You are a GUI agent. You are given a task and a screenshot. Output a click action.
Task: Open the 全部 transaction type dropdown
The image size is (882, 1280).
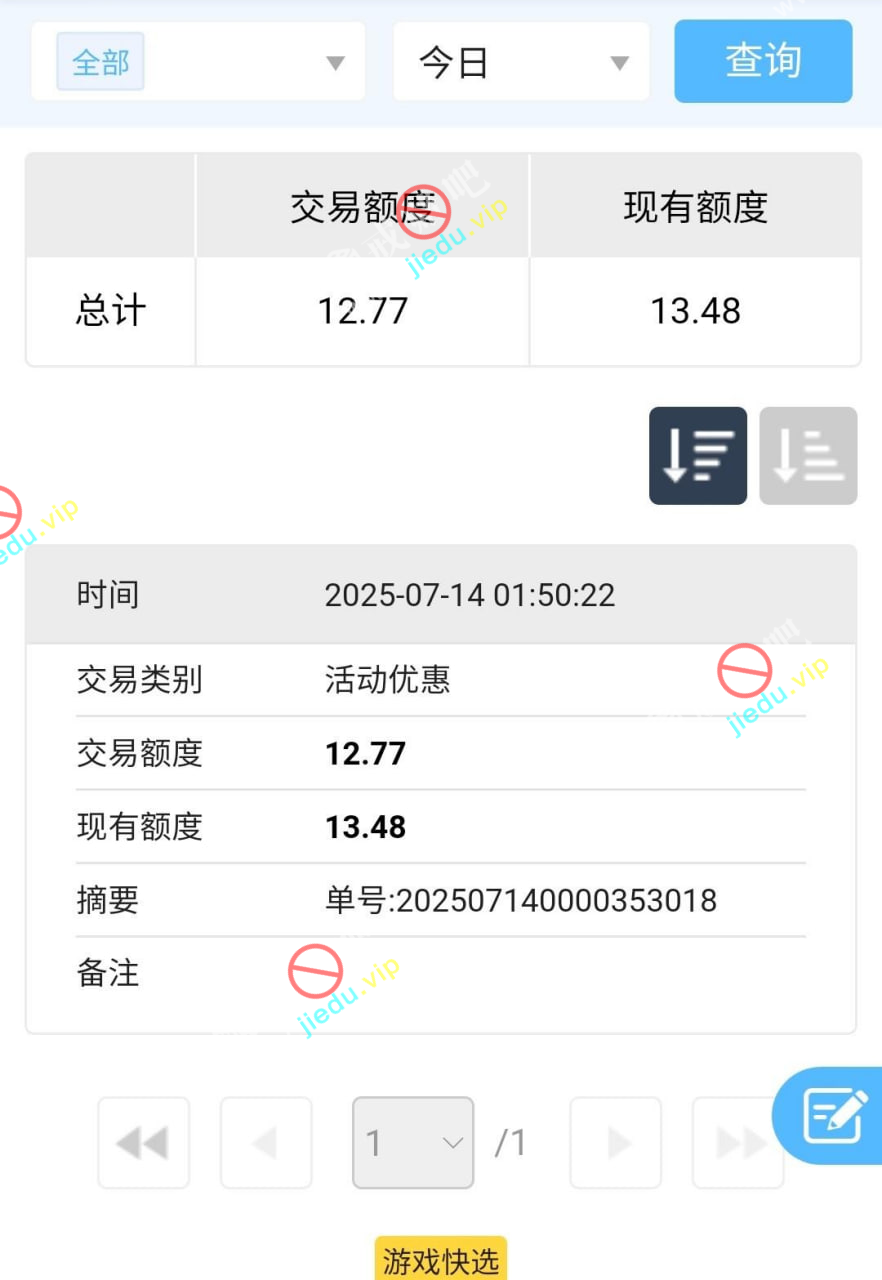pos(198,62)
